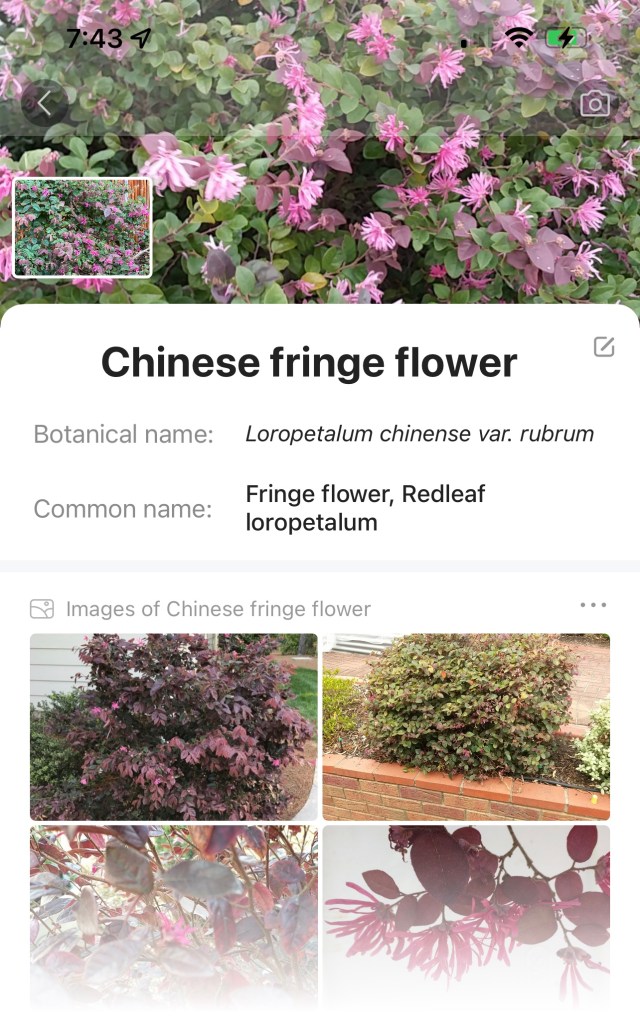The image size is (640, 1023).
Task: Open the image of pink fringe blossoms
Action: coord(466,912)
